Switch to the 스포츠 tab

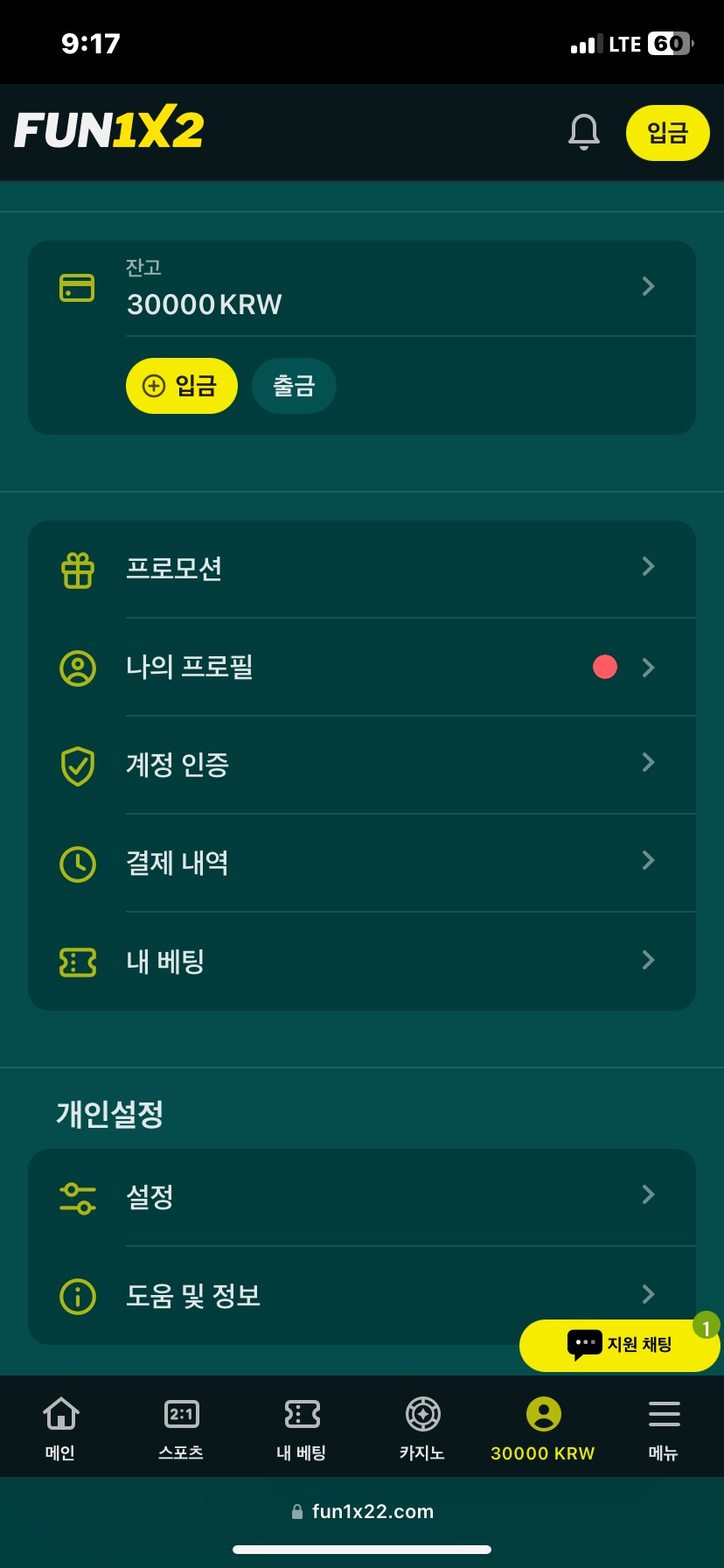[181, 1426]
